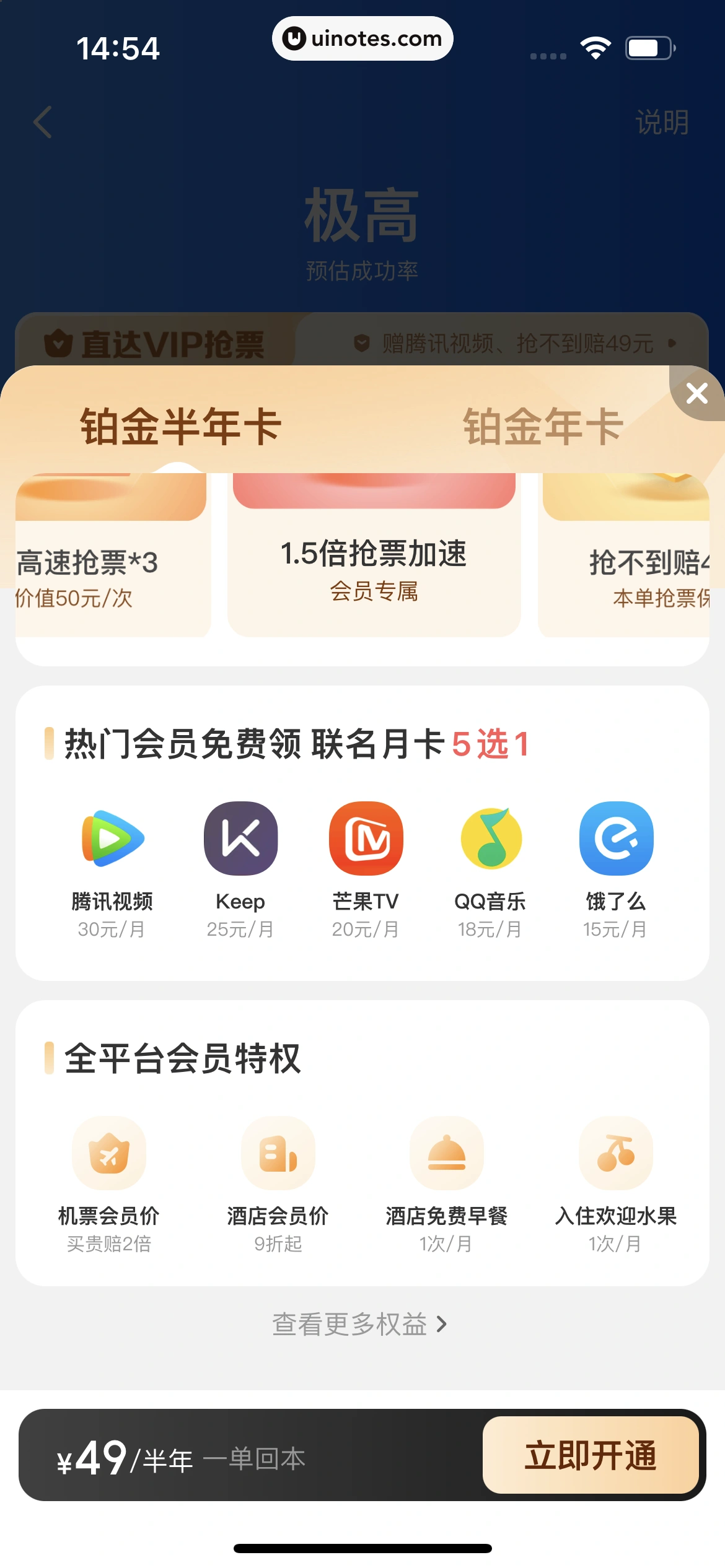Select the 铂金半年卡 tab
This screenshot has width=725, height=1568.
pyautogui.click(x=181, y=427)
